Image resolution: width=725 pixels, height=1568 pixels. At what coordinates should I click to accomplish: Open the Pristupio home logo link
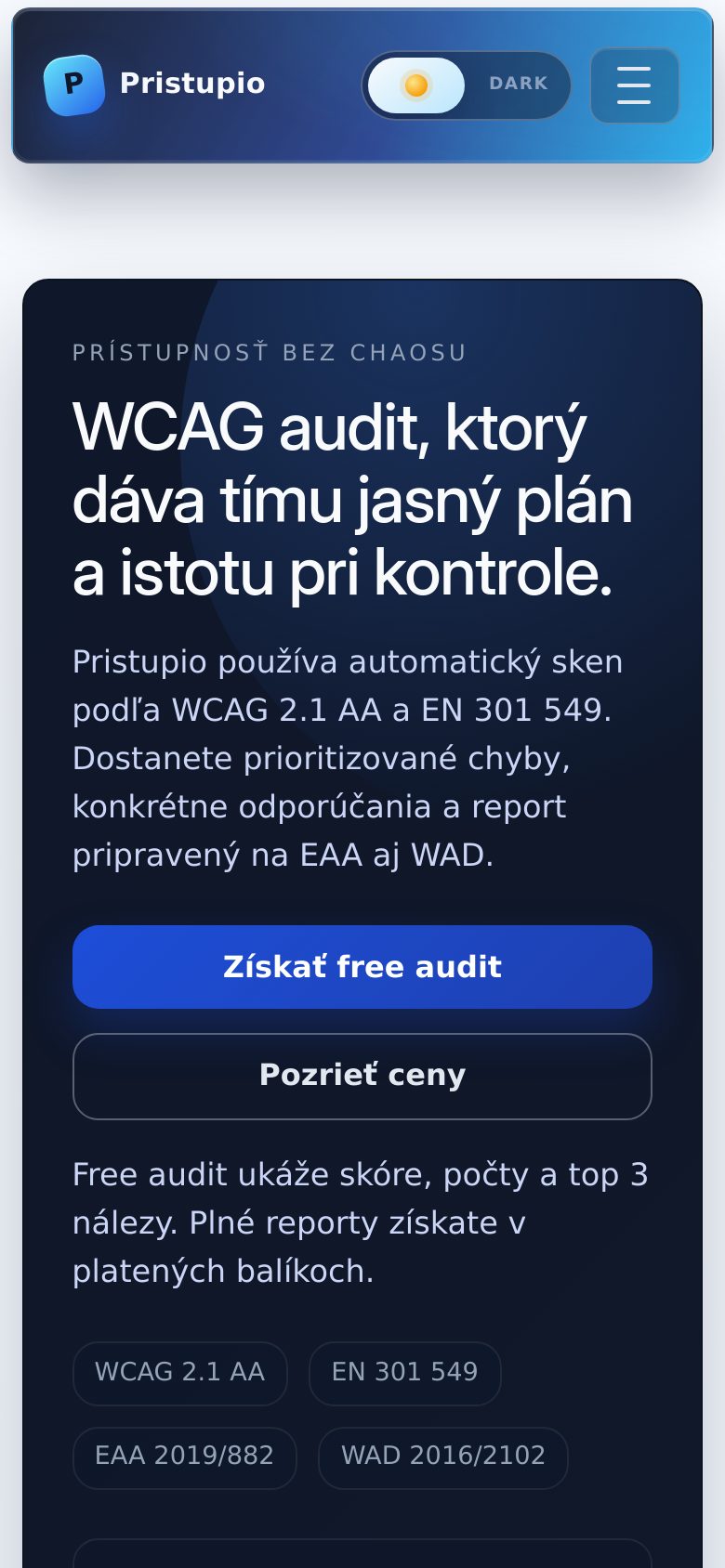154,85
